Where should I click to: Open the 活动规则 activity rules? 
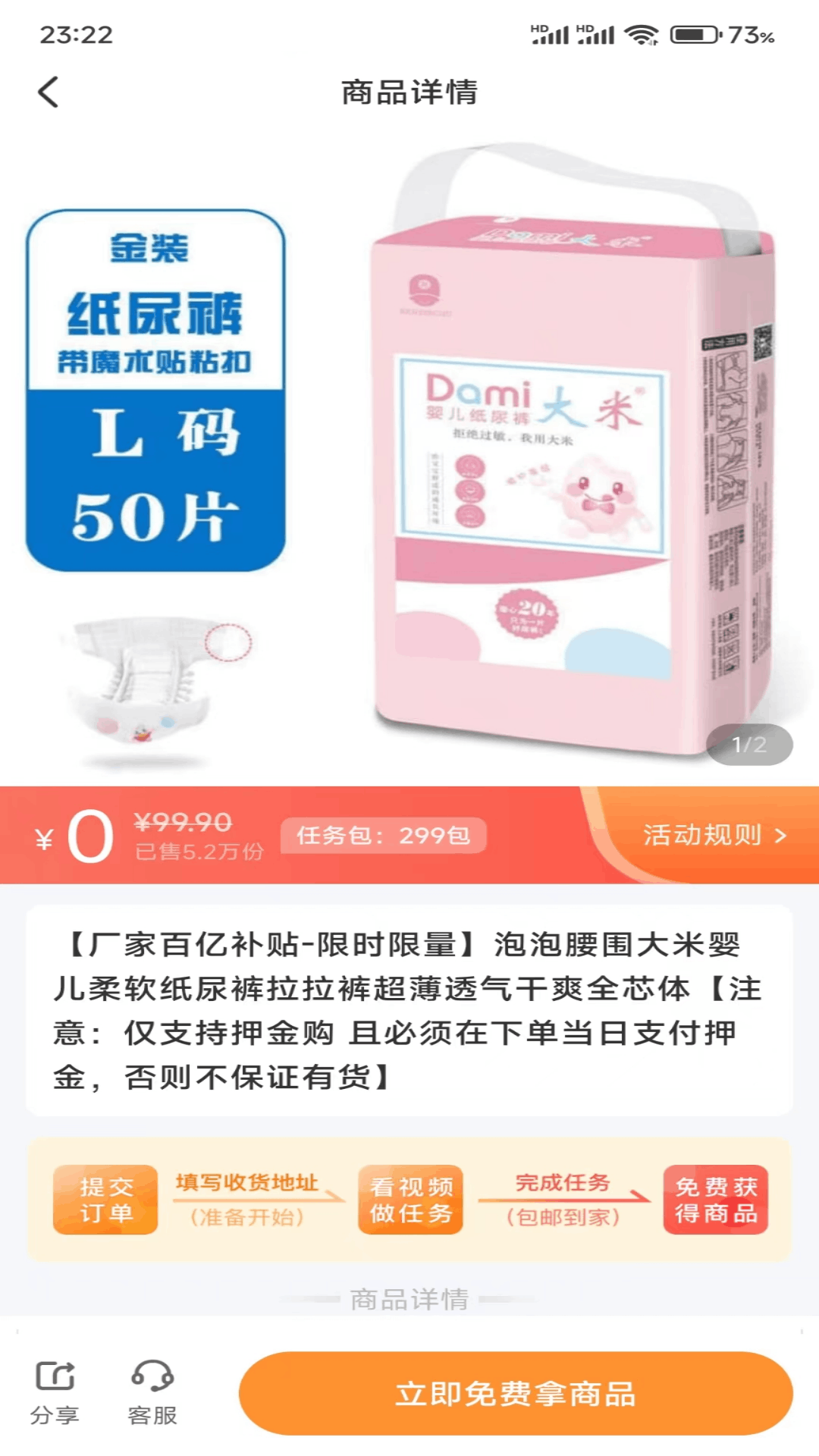(701, 836)
